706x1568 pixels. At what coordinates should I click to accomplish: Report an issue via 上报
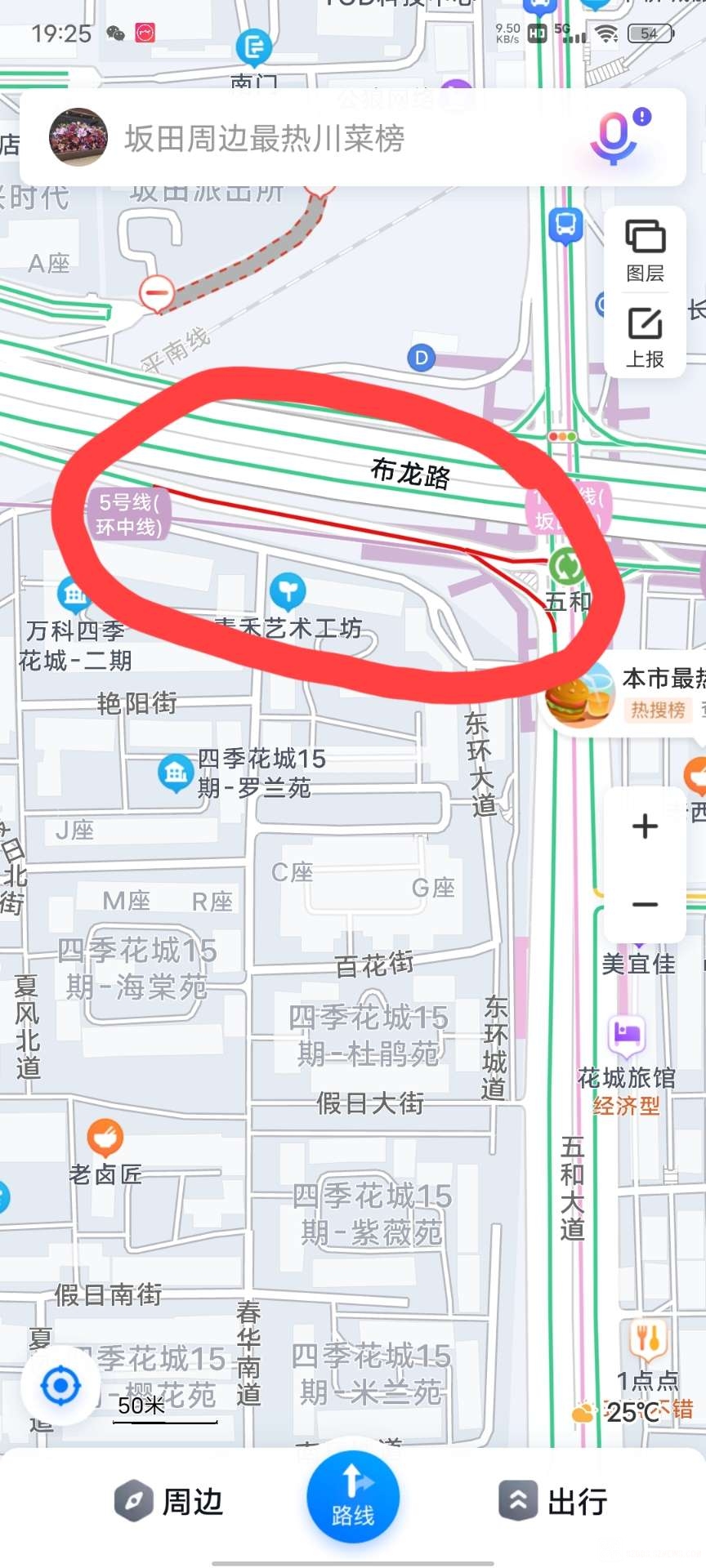pyautogui.click(x=645, y=336)
